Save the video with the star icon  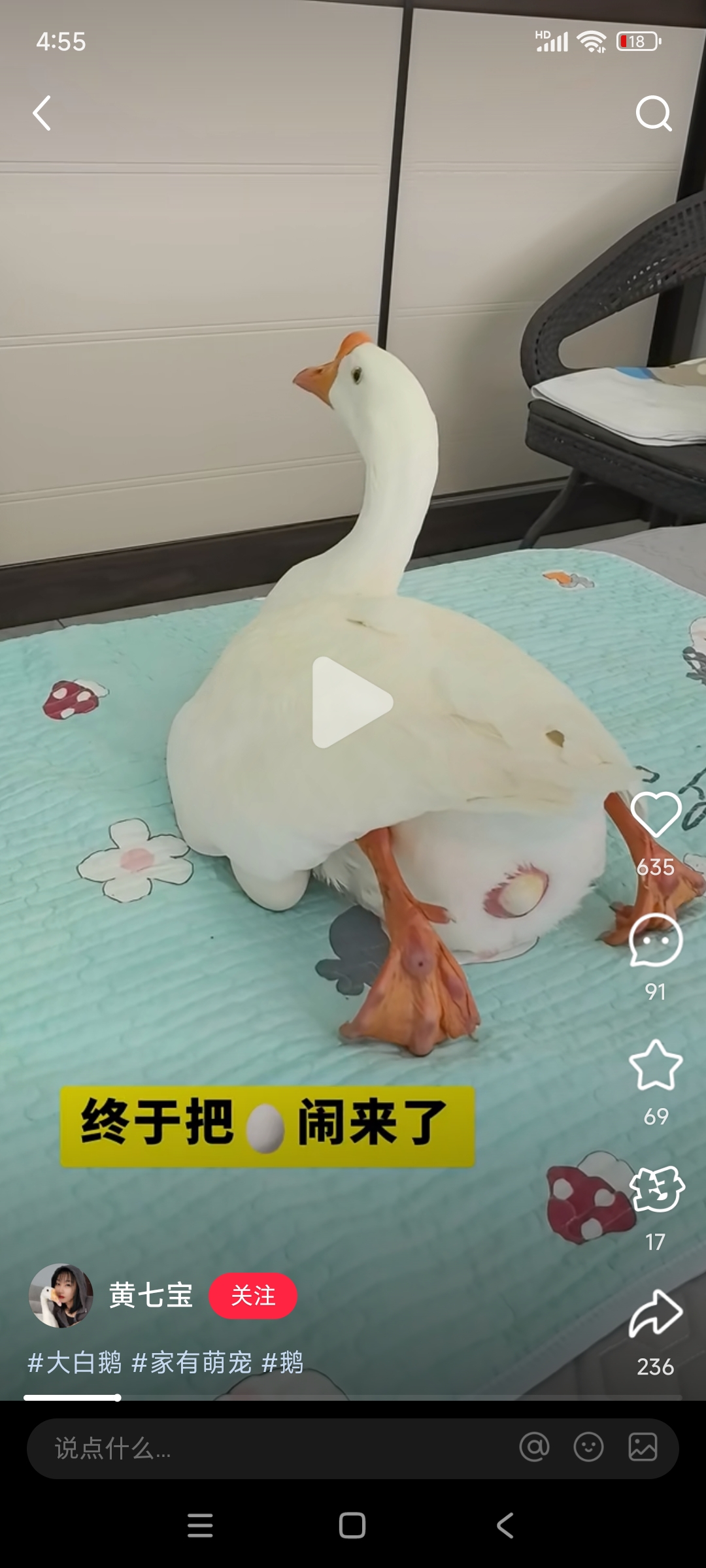click(656, 1065)
